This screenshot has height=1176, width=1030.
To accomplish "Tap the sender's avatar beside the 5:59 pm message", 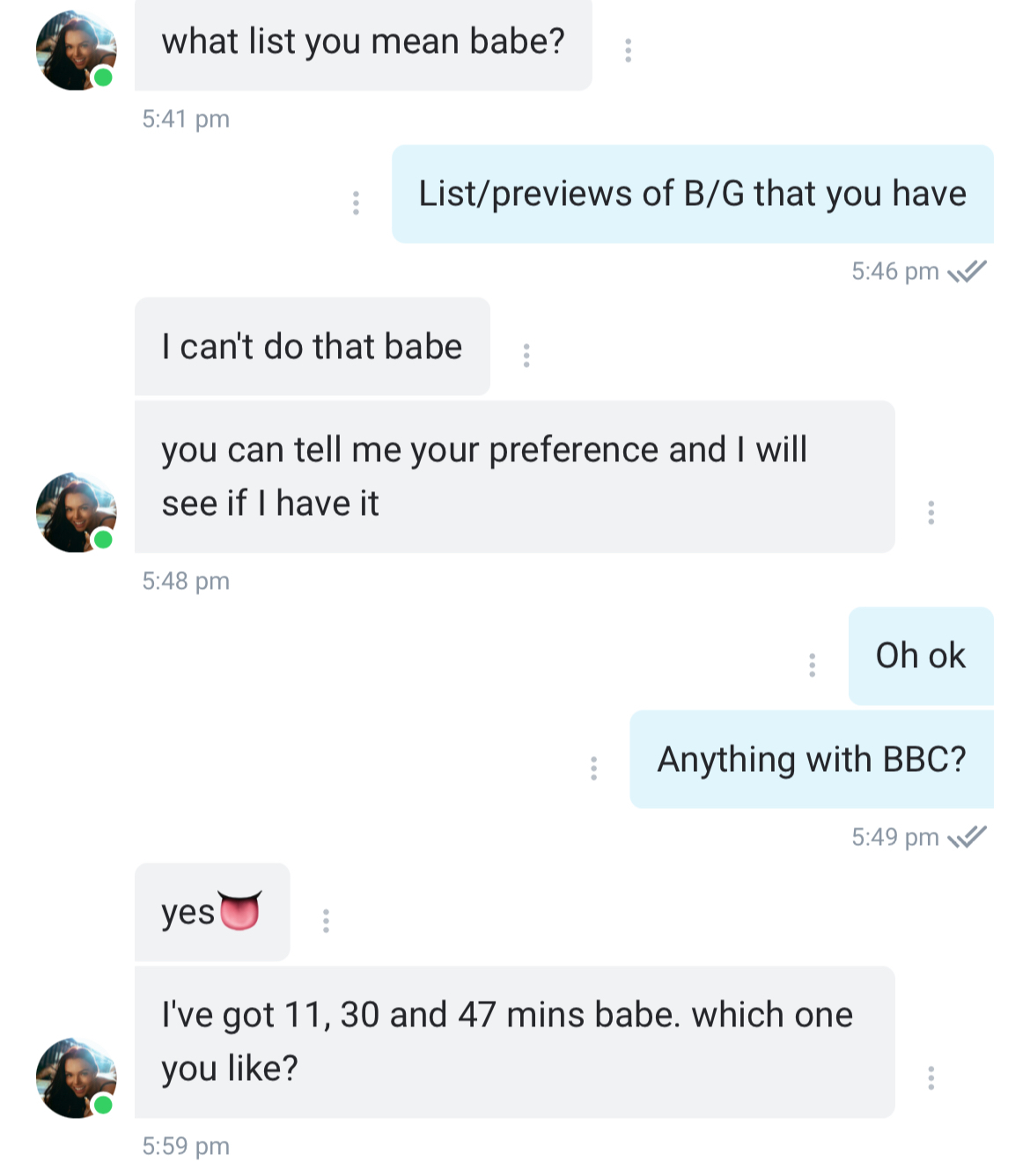I will click(x=76, y=1078).
